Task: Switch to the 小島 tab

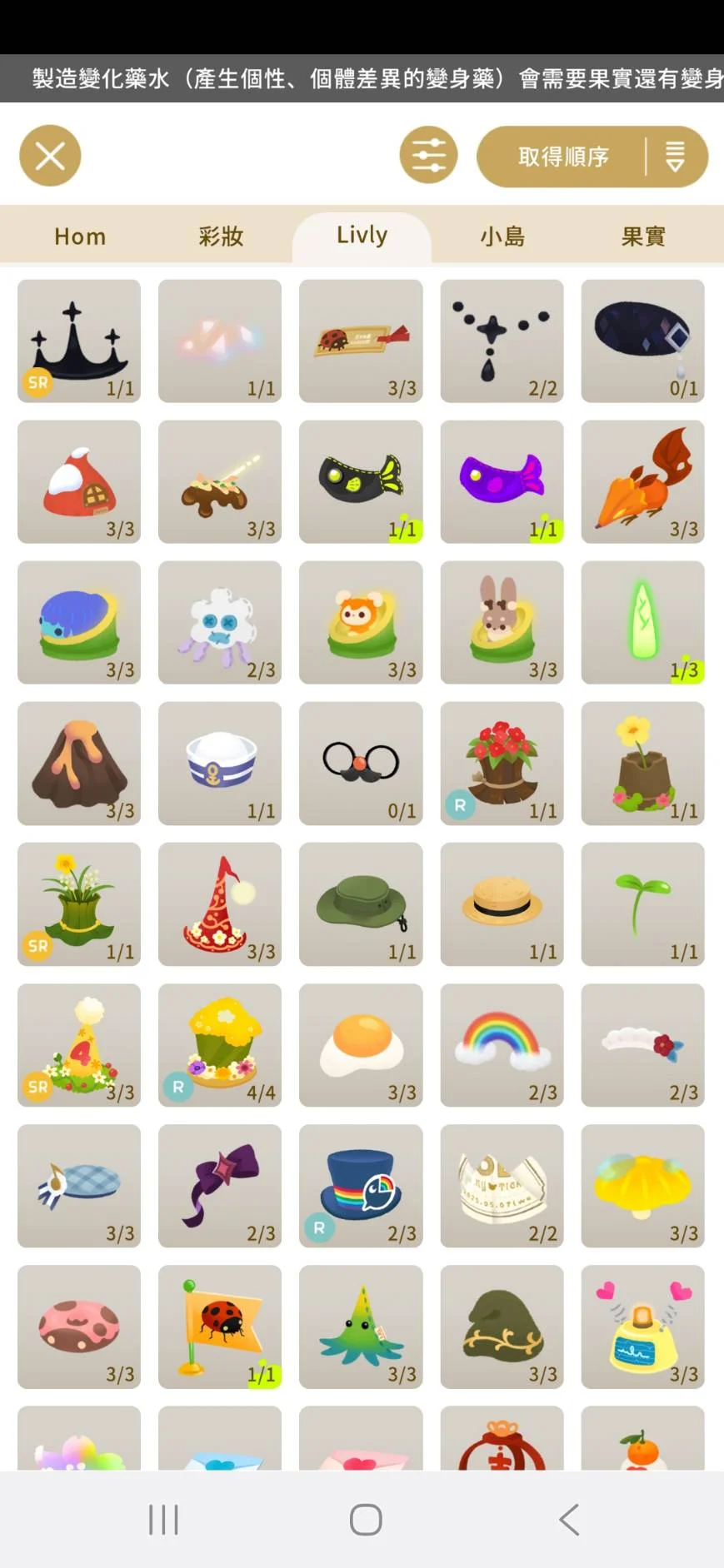Action: pos(502,236)
